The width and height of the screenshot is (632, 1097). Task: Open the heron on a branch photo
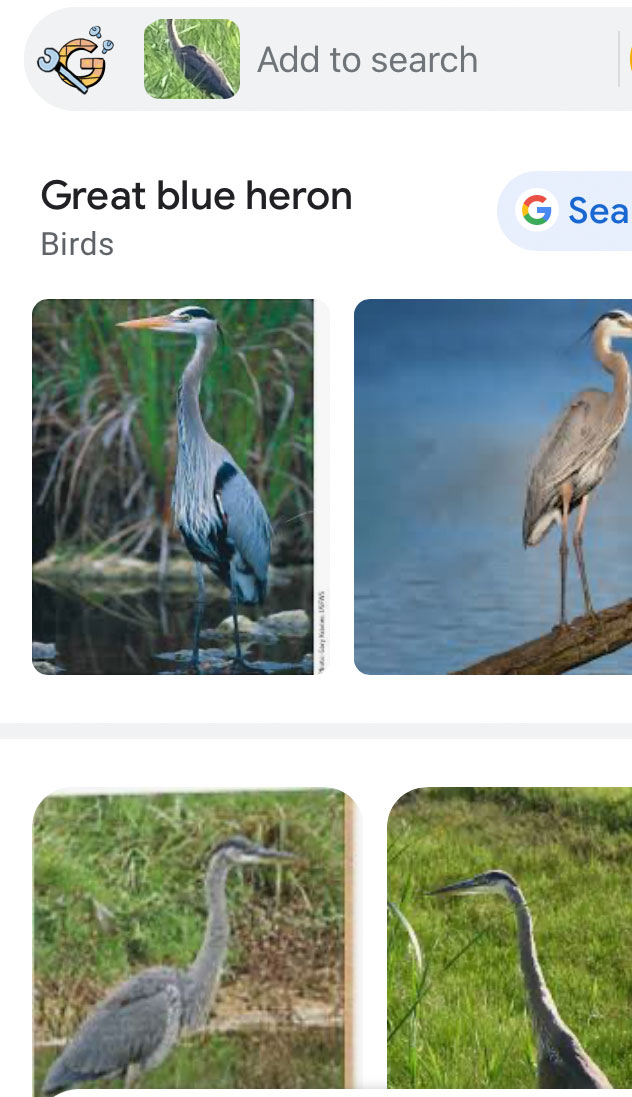(493, 487)
